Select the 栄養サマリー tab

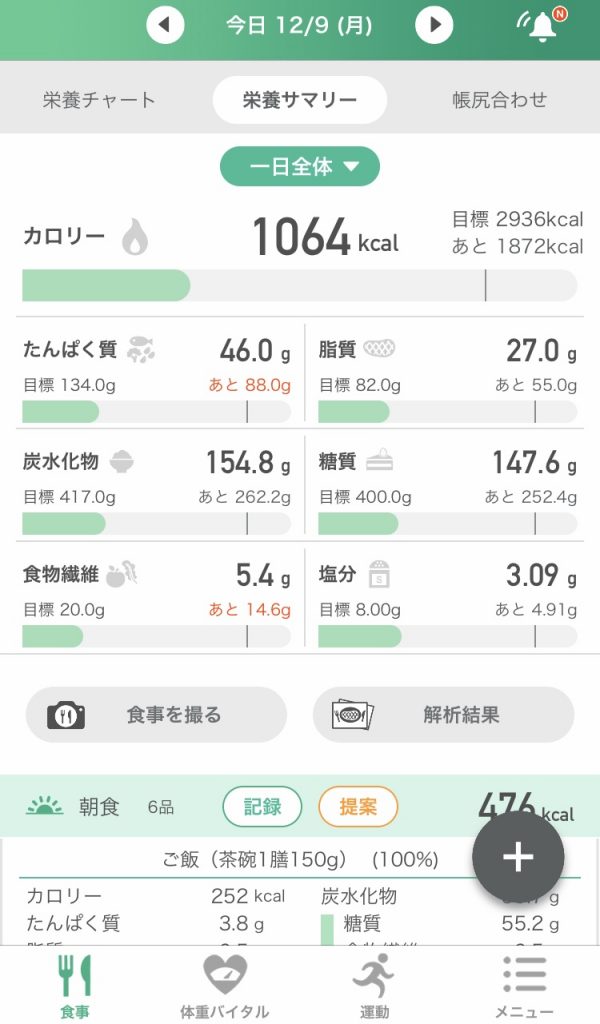(x=300, y=100)
